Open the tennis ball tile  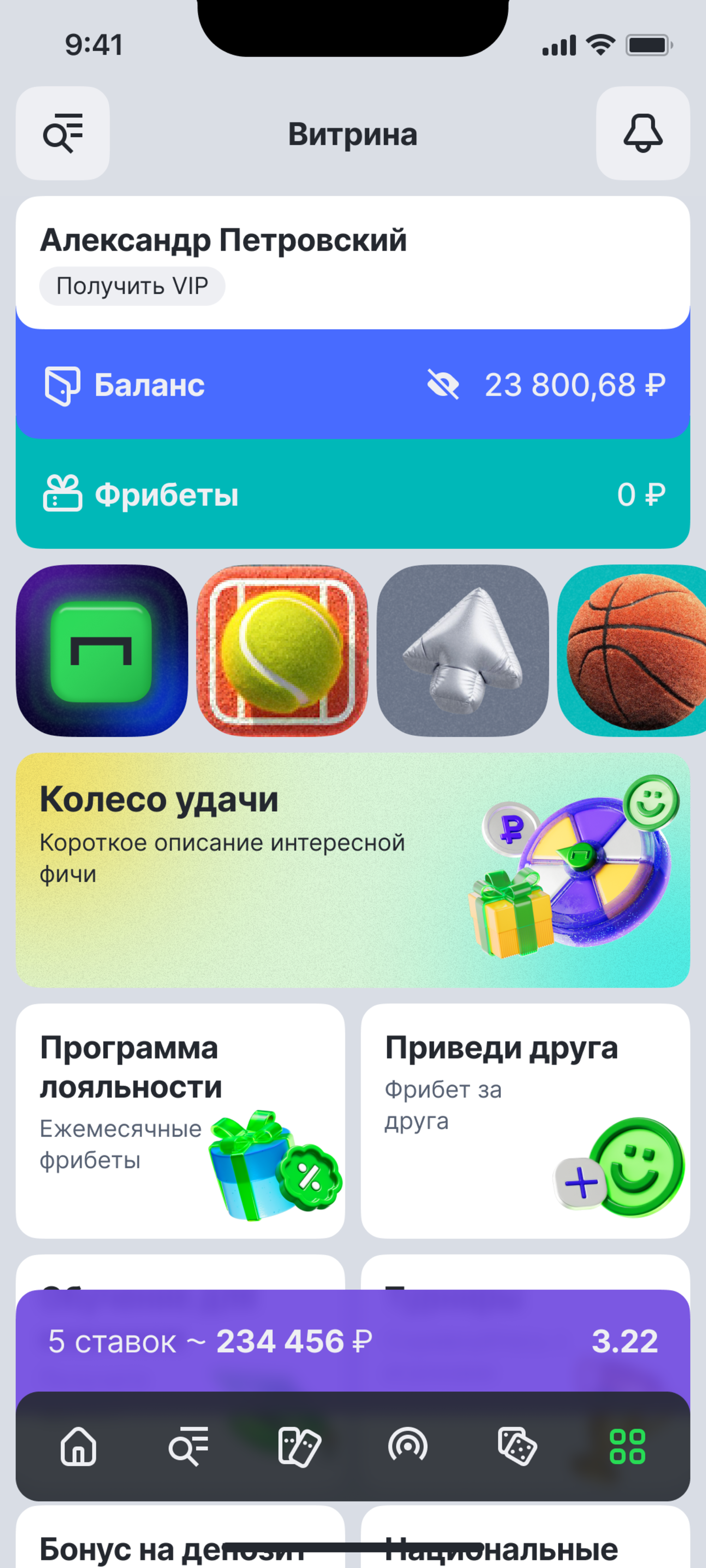[x=282, y=651]
